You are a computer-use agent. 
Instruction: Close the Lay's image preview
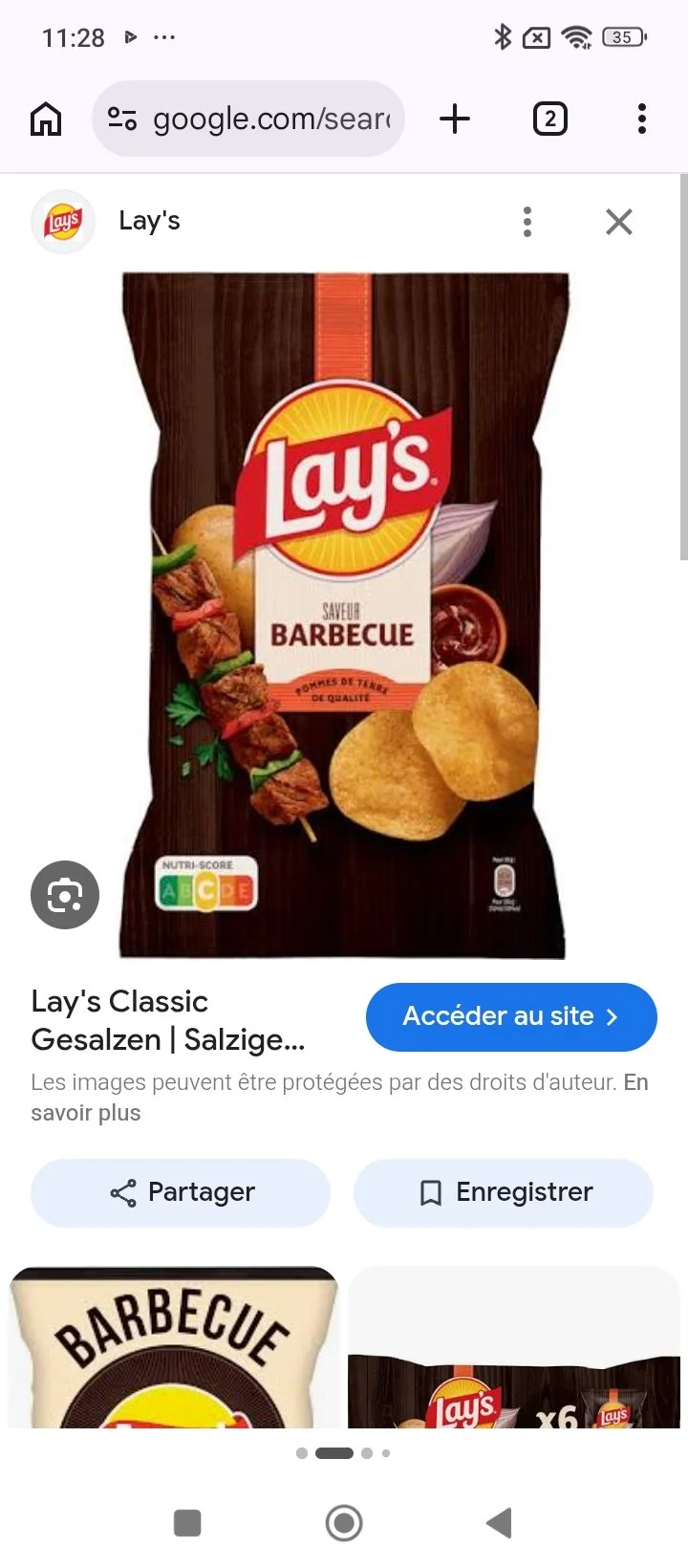coord(619,222)
